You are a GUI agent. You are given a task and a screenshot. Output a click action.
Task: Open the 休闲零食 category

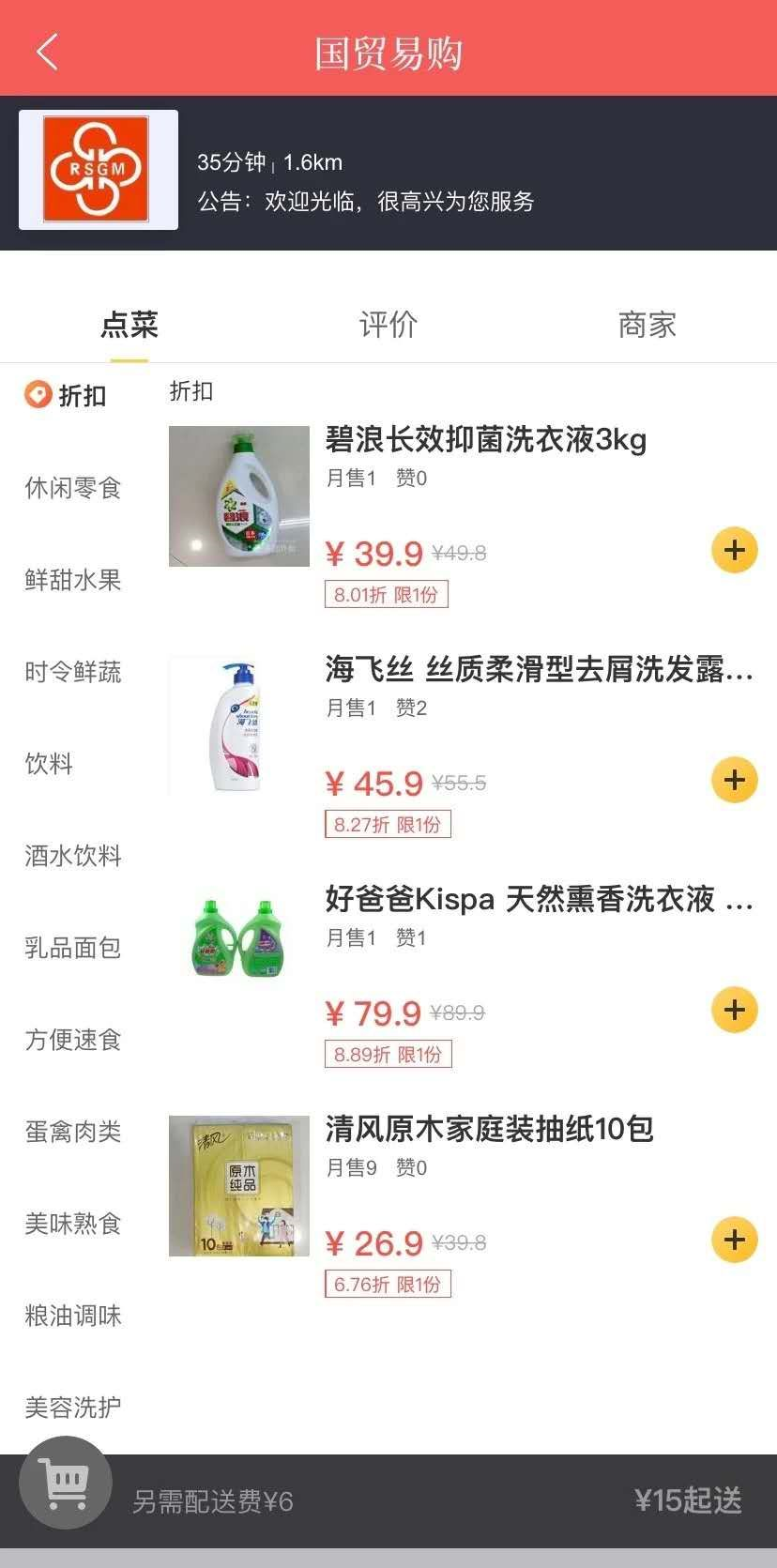(x=73, y=488)
